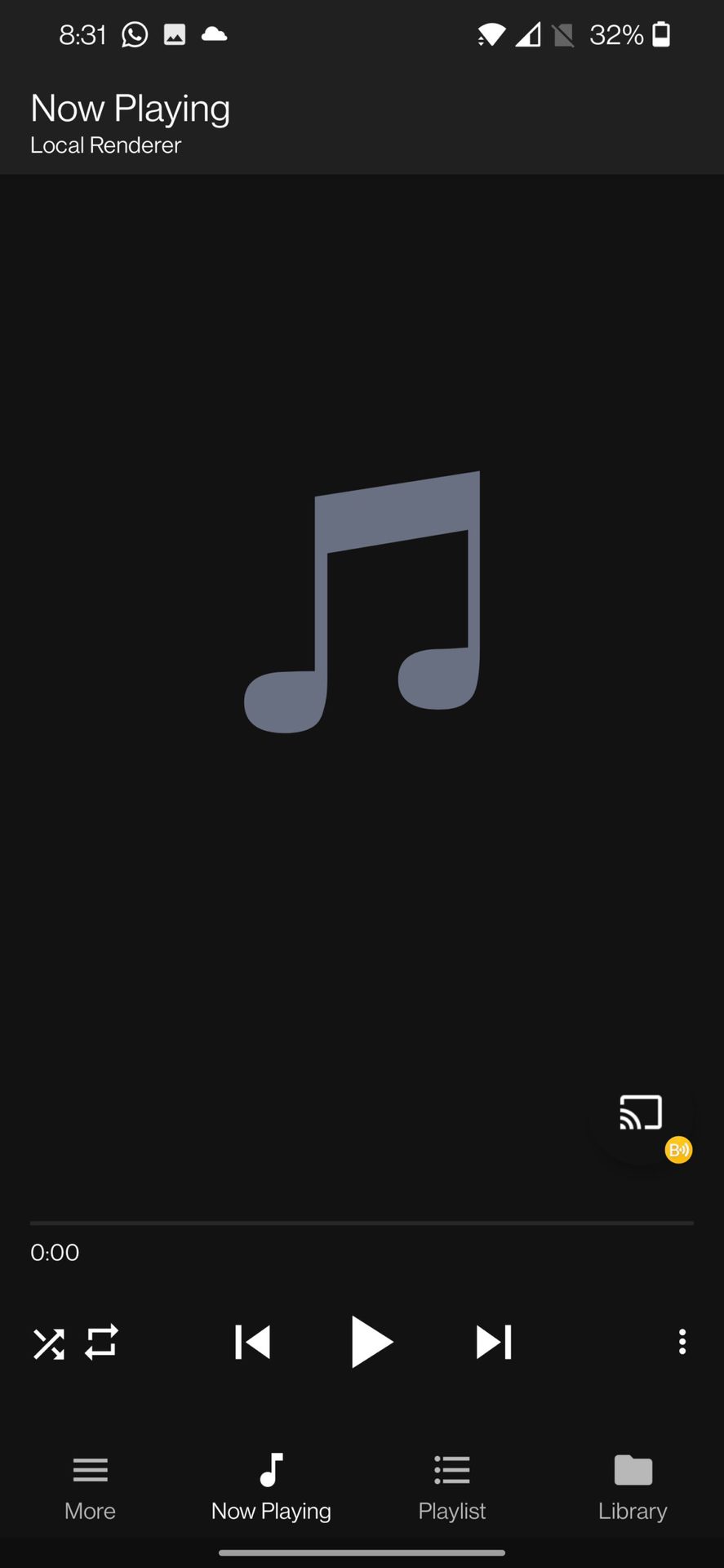Screen dimensions: 724x1568
Task: Tap the playback progress bar
Action: (362, 1223)
